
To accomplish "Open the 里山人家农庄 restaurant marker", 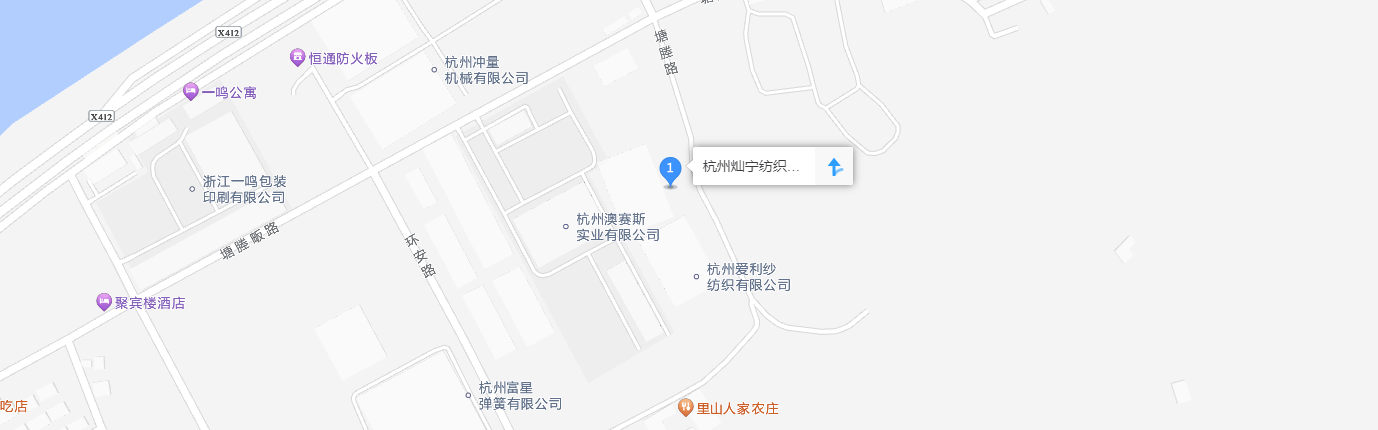I will tap(685, 407).
